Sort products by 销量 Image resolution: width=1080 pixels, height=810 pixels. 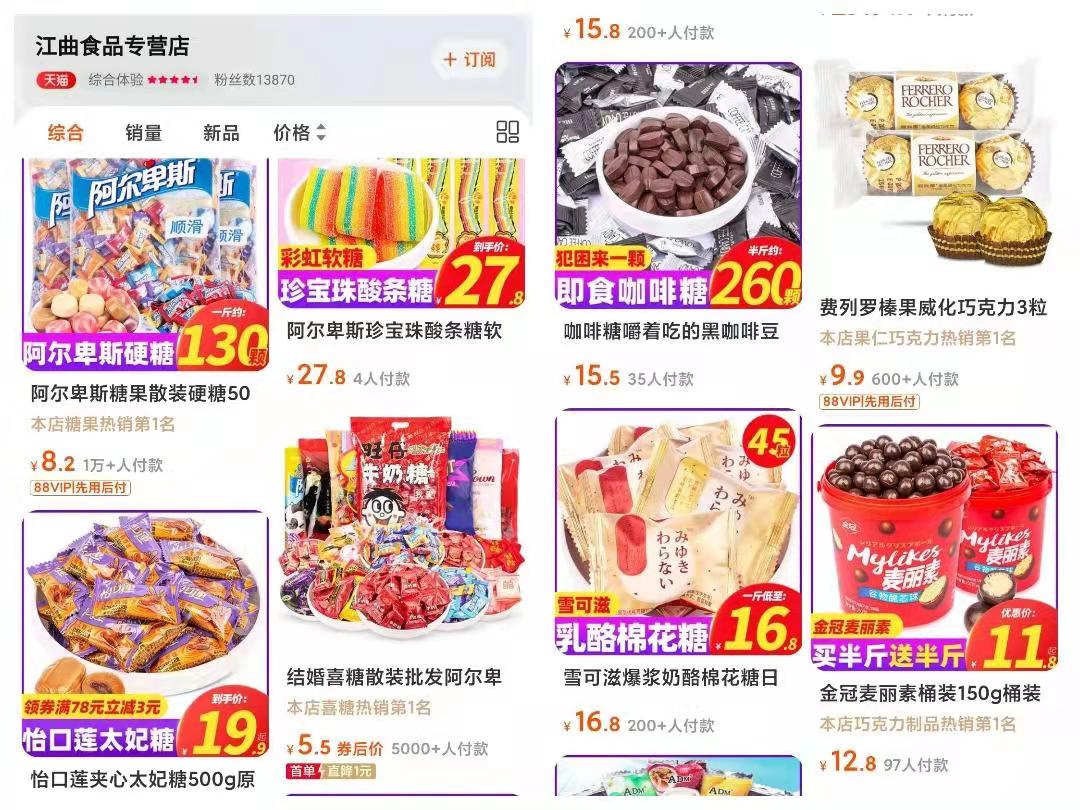(x=144, y=132)
